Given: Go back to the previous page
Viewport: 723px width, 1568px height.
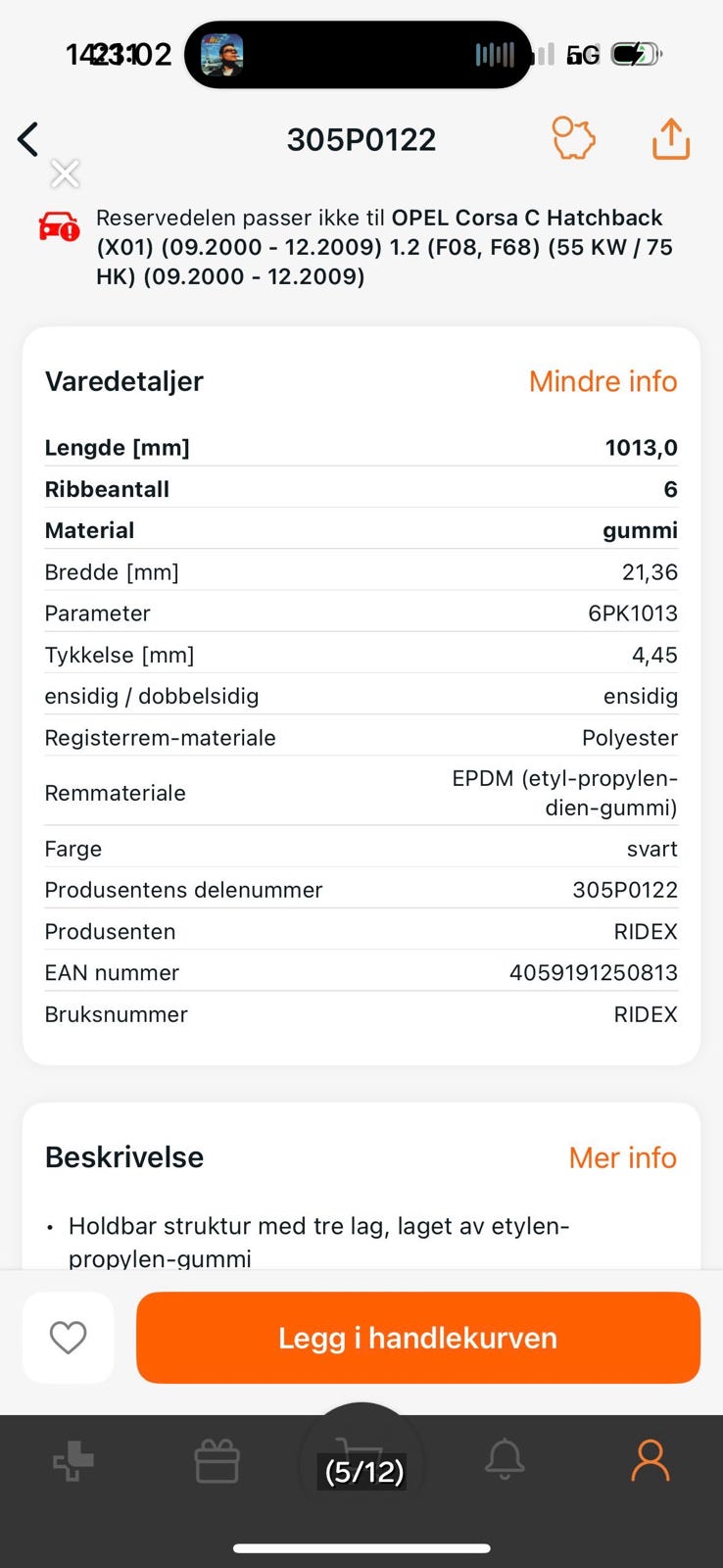Looking at the screenshot, I should 28,139.
